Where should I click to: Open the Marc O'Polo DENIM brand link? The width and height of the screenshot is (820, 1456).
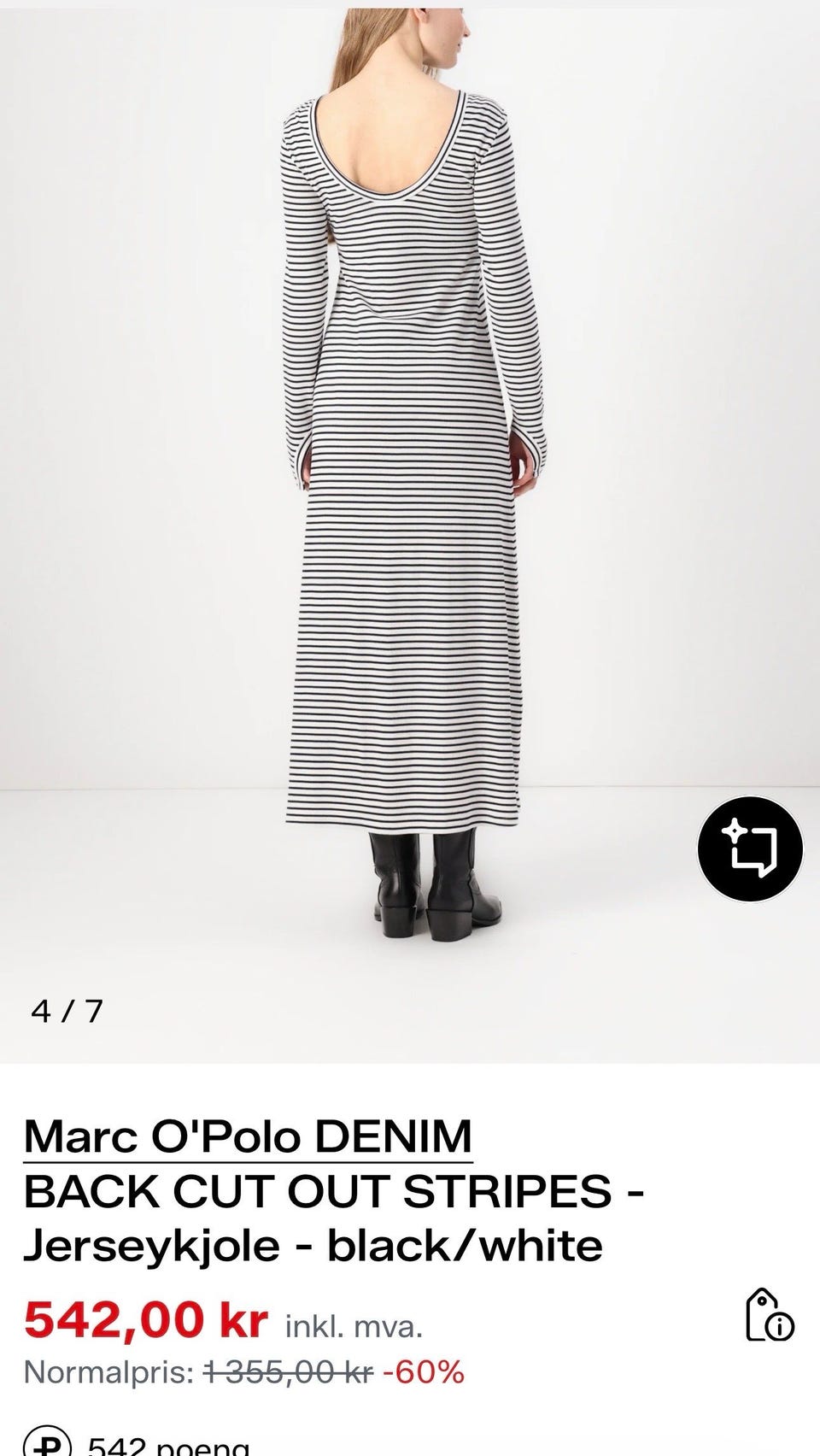(248, 1136)
